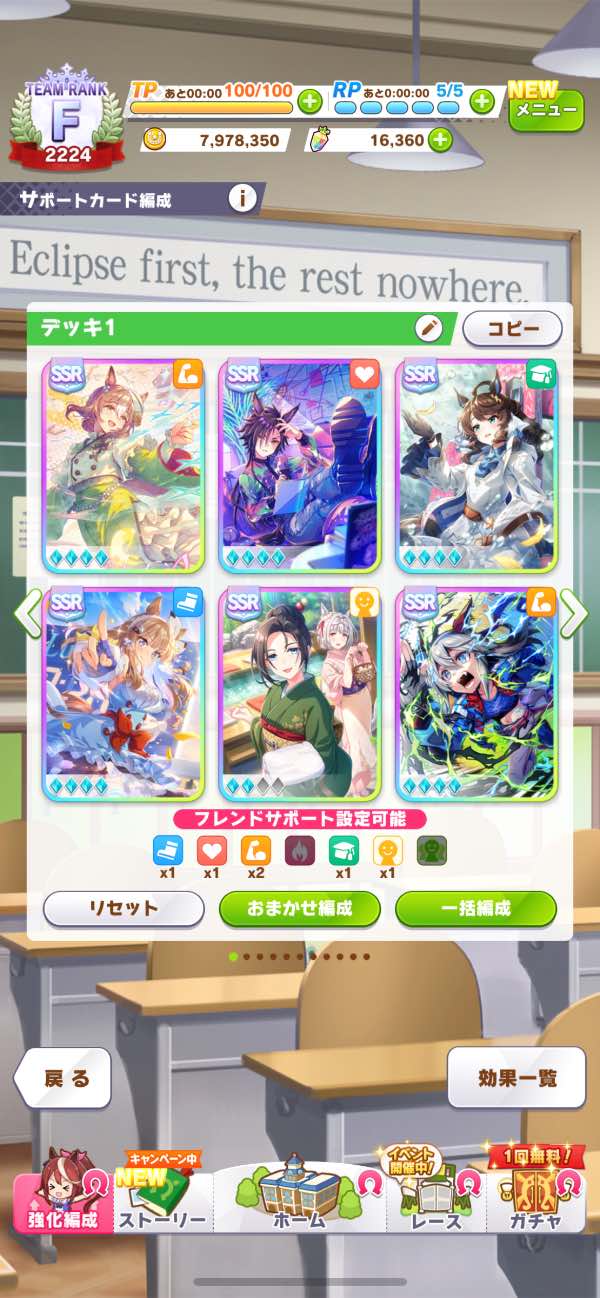Screen dimensions: 600x1298
Task: Tap the plus button next to TP gauge
Action: click(309, 101)
